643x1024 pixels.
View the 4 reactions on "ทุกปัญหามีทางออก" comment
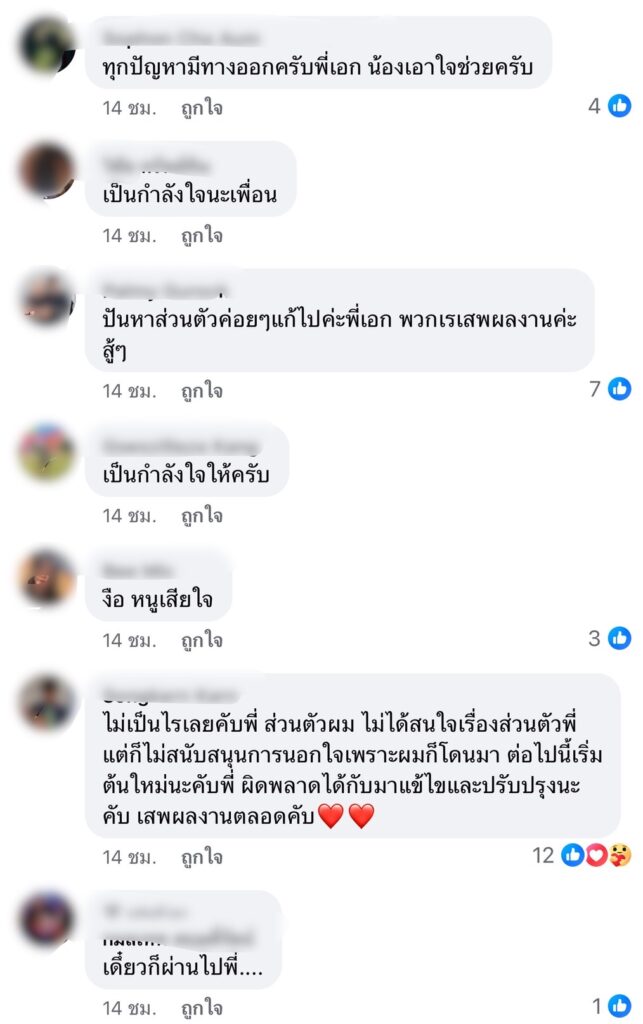coord(610,106)
